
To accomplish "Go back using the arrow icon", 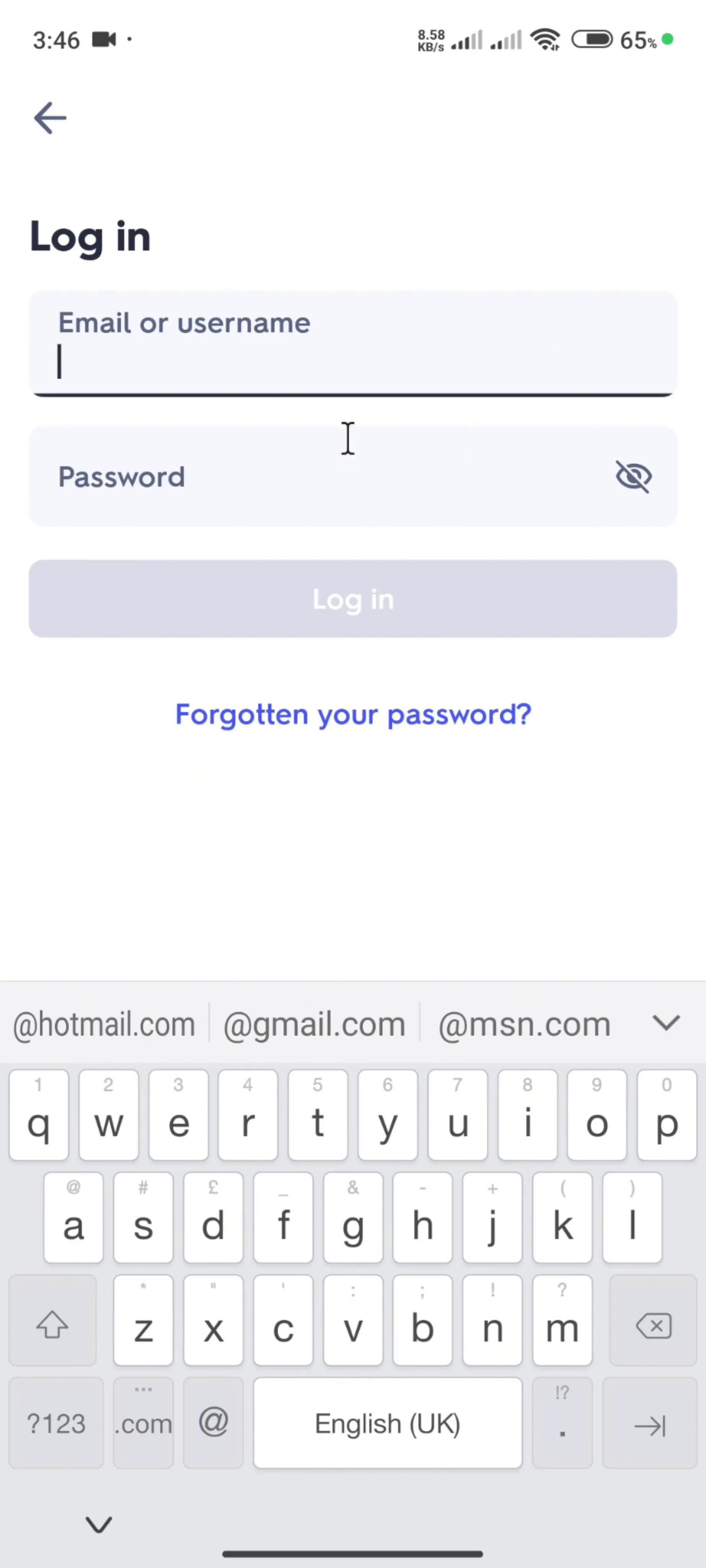I will (50, 118).
